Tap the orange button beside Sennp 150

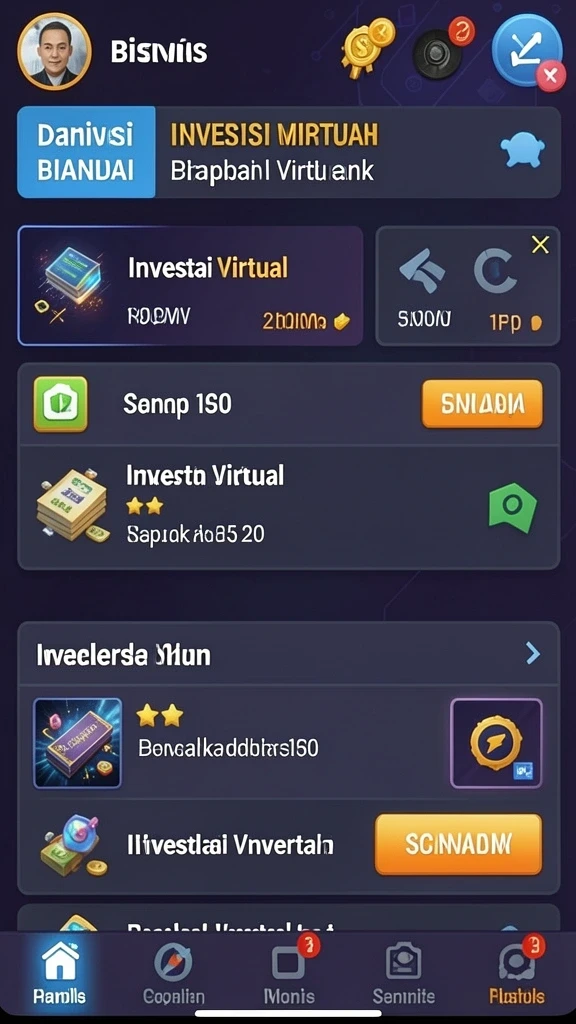[x=482, y=404]
